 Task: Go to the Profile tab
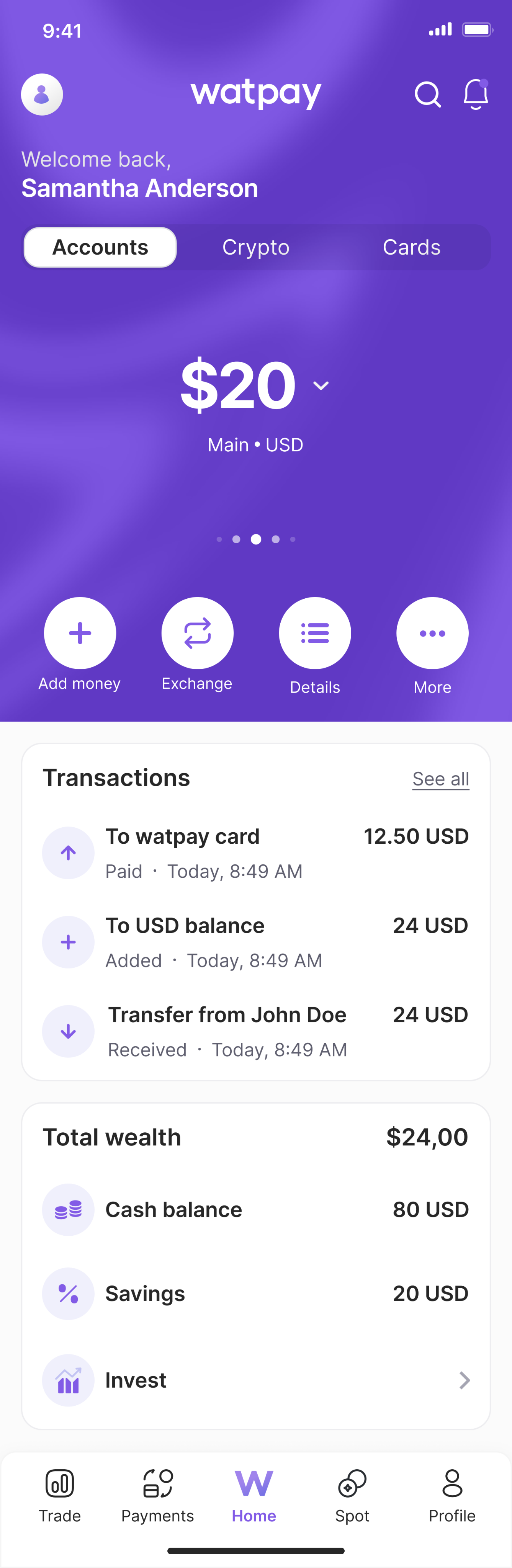click(x=452, y=1496)
